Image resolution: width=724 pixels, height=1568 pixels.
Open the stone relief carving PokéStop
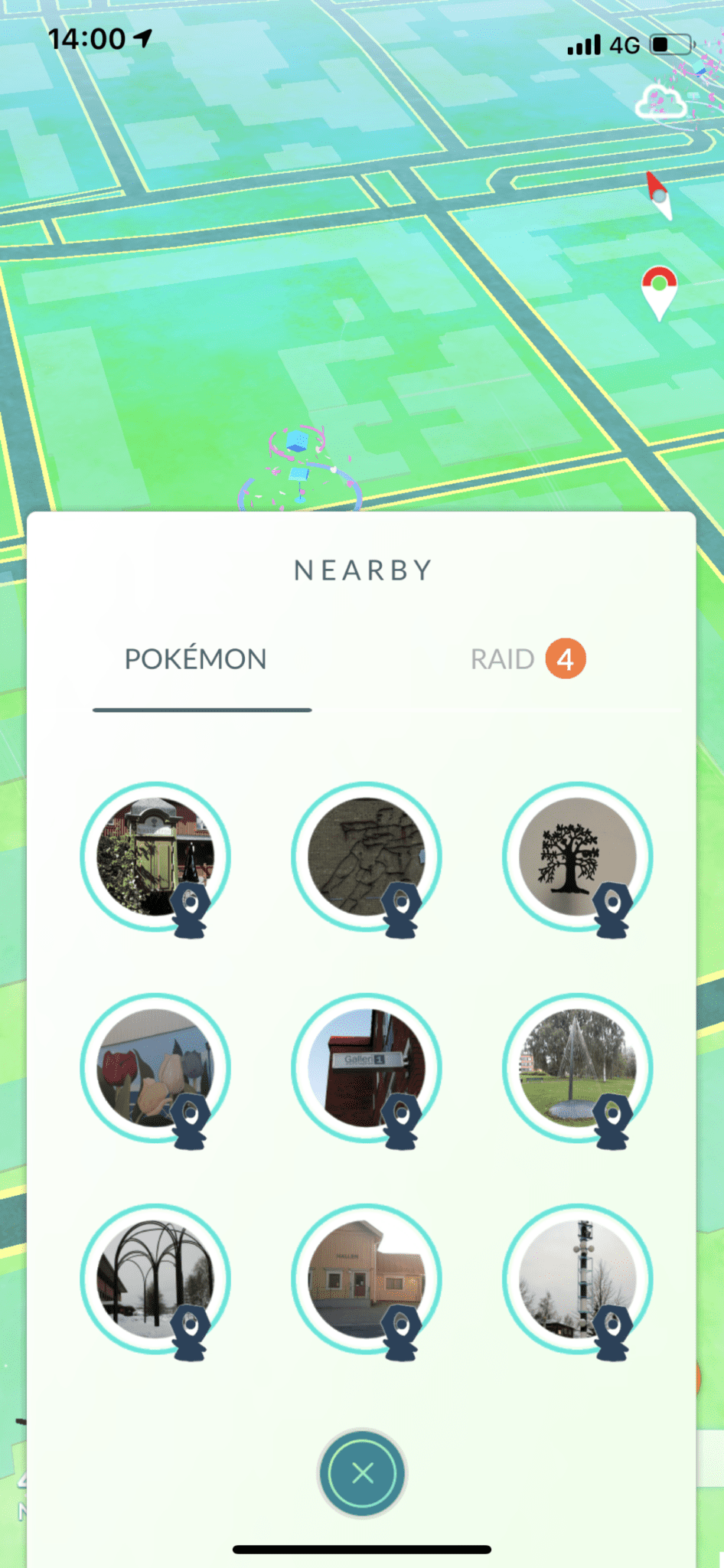pyautogui.click(x=366, y=856)
